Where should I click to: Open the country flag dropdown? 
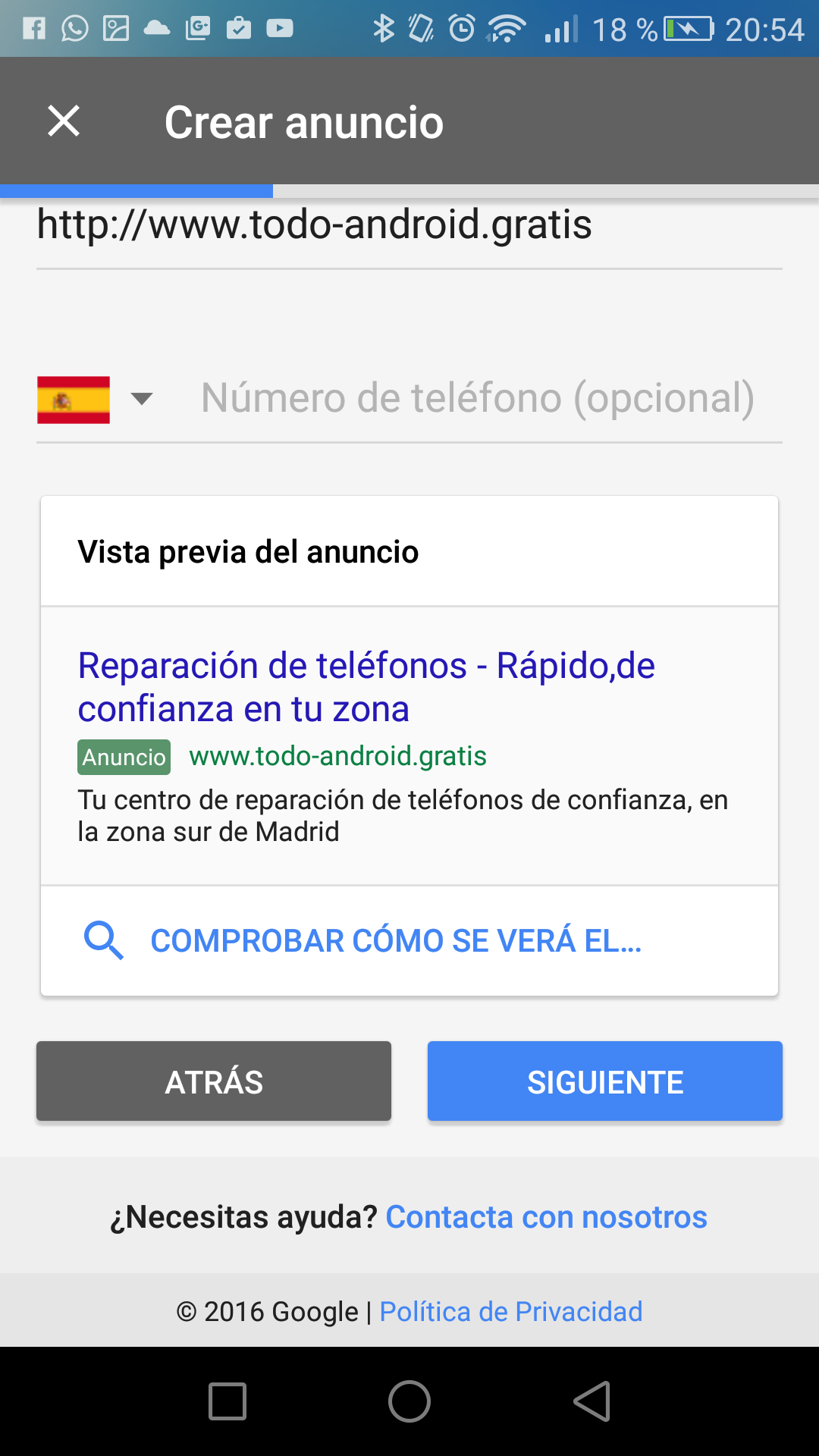pos(96,399)
